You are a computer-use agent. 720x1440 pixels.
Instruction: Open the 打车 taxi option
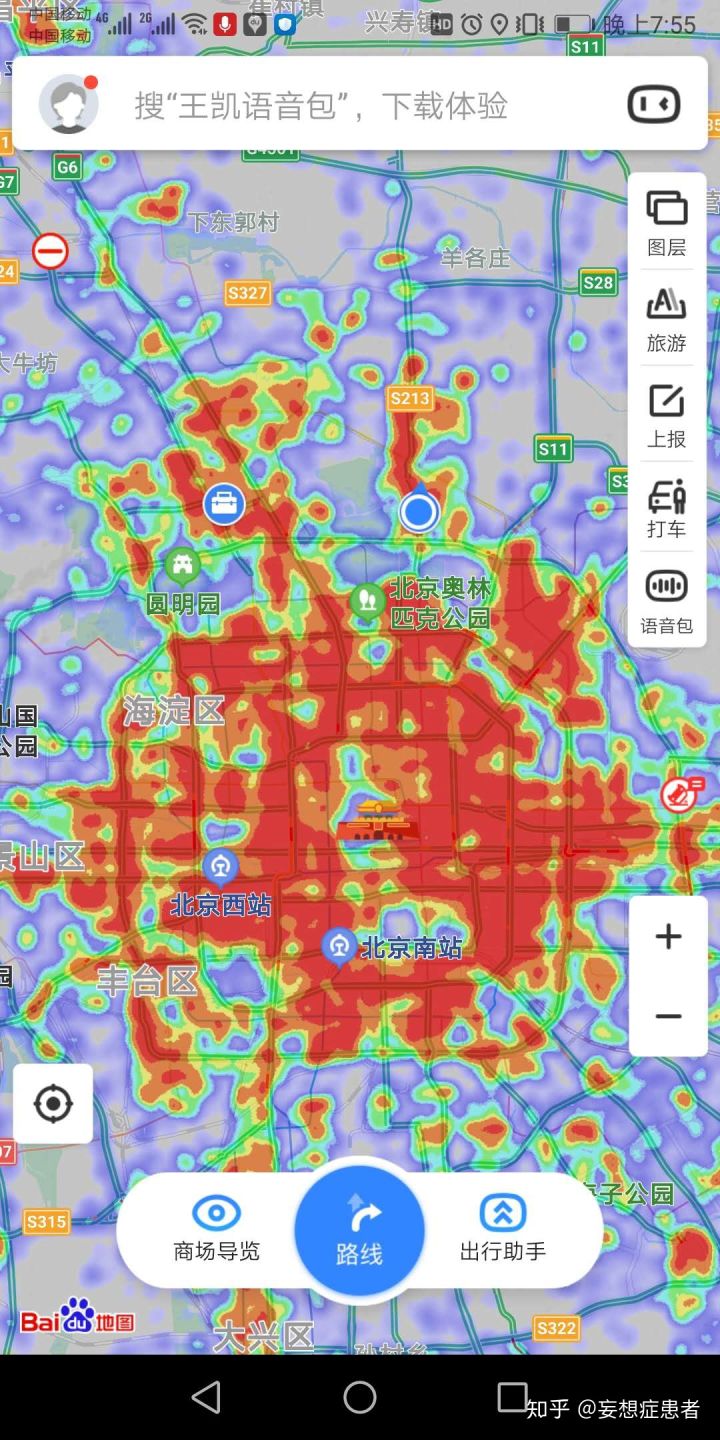click(666, 508)
